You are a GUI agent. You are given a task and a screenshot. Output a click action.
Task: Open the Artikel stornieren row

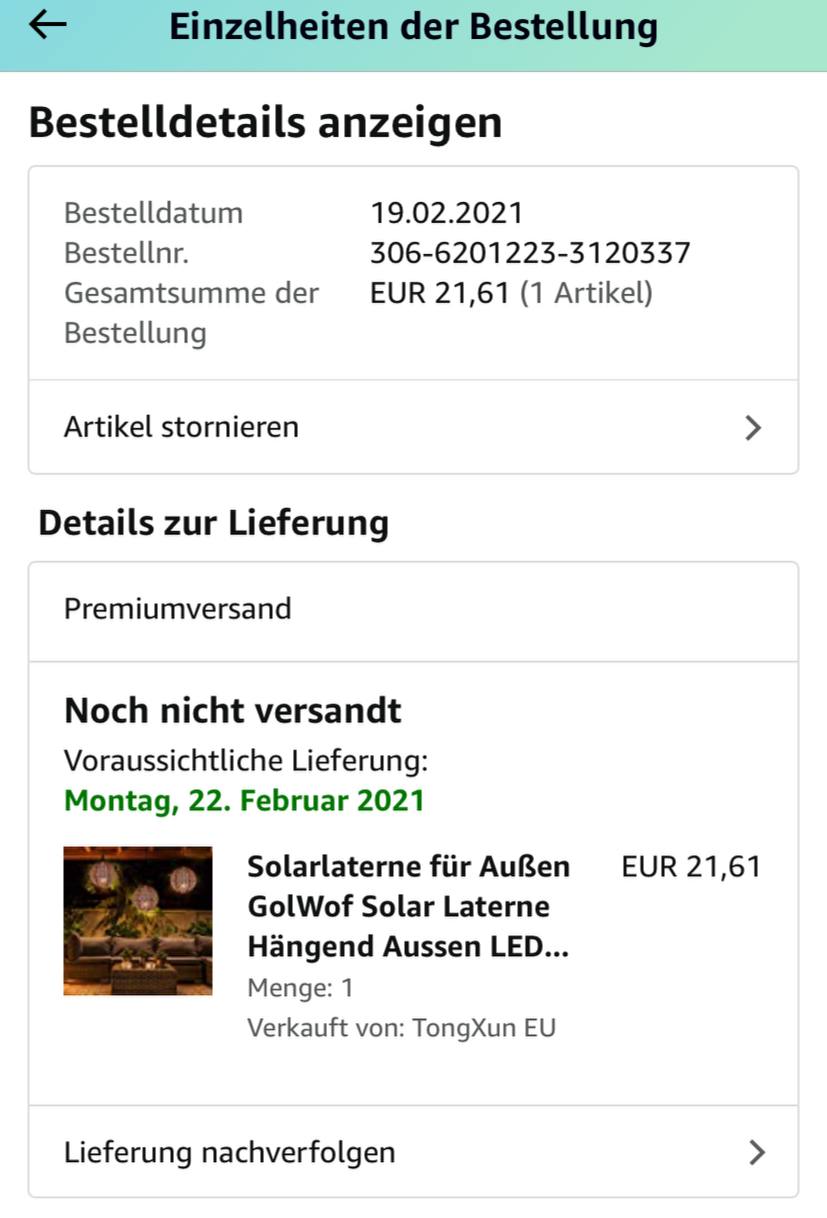click(413, 427)
